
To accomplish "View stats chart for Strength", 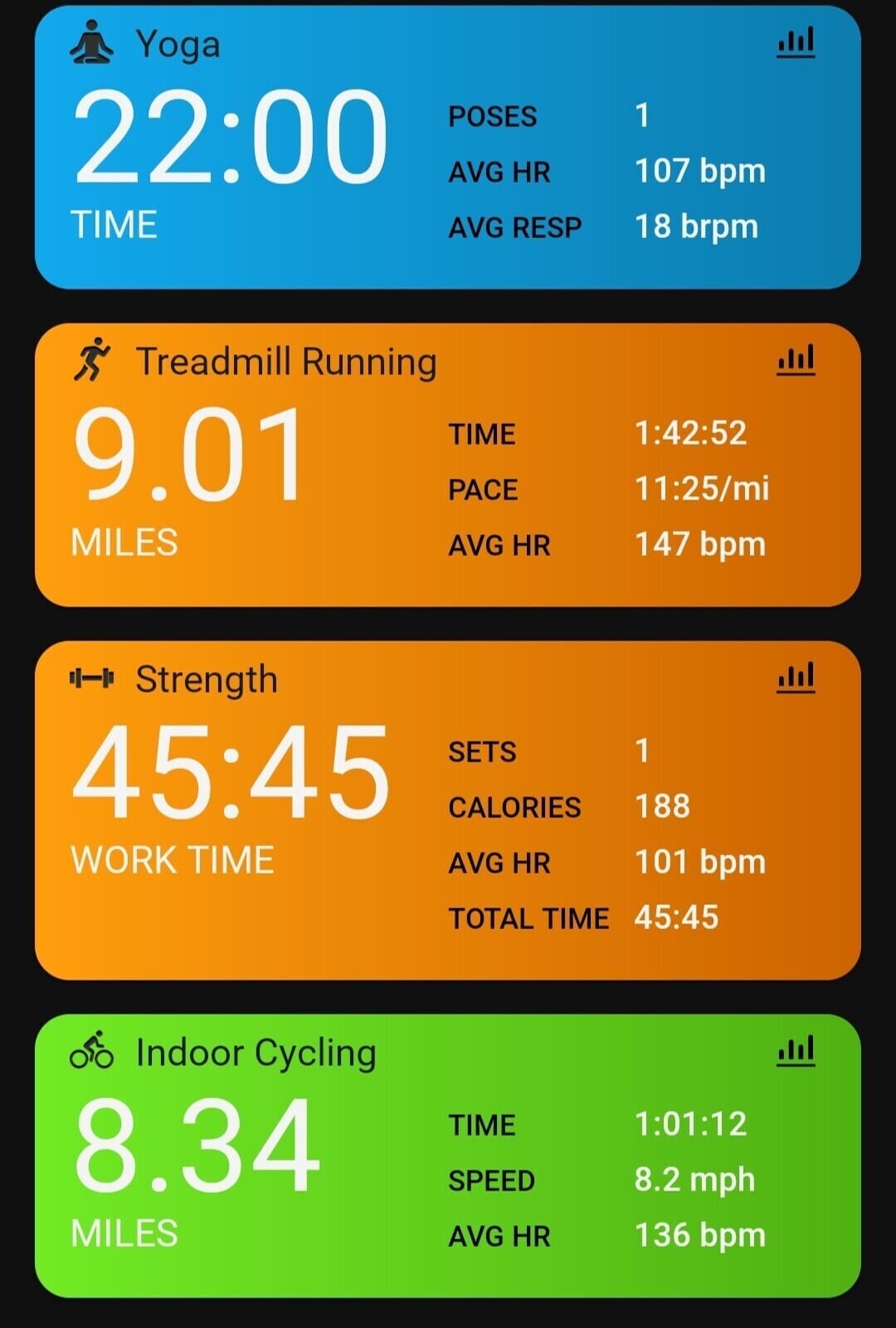I will tap(796, 678).
